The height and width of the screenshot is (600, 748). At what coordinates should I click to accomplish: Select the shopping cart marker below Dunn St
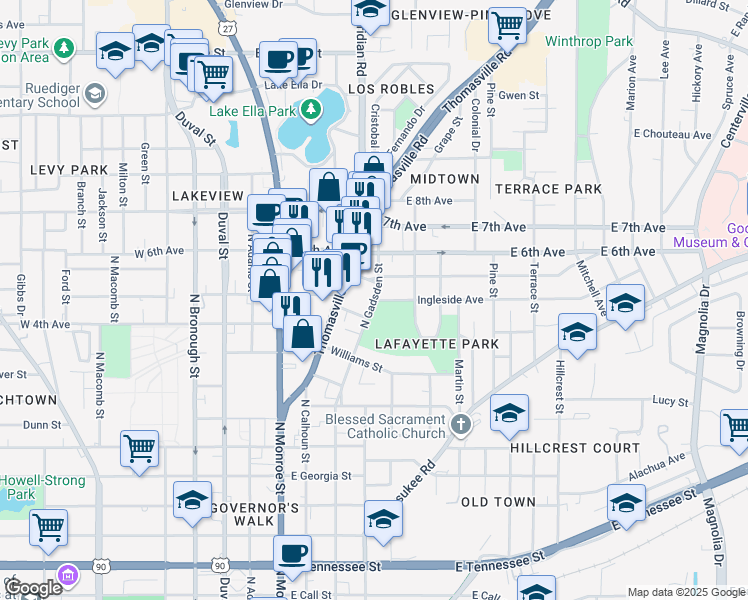pyautogui.click(x=139, y=451)
